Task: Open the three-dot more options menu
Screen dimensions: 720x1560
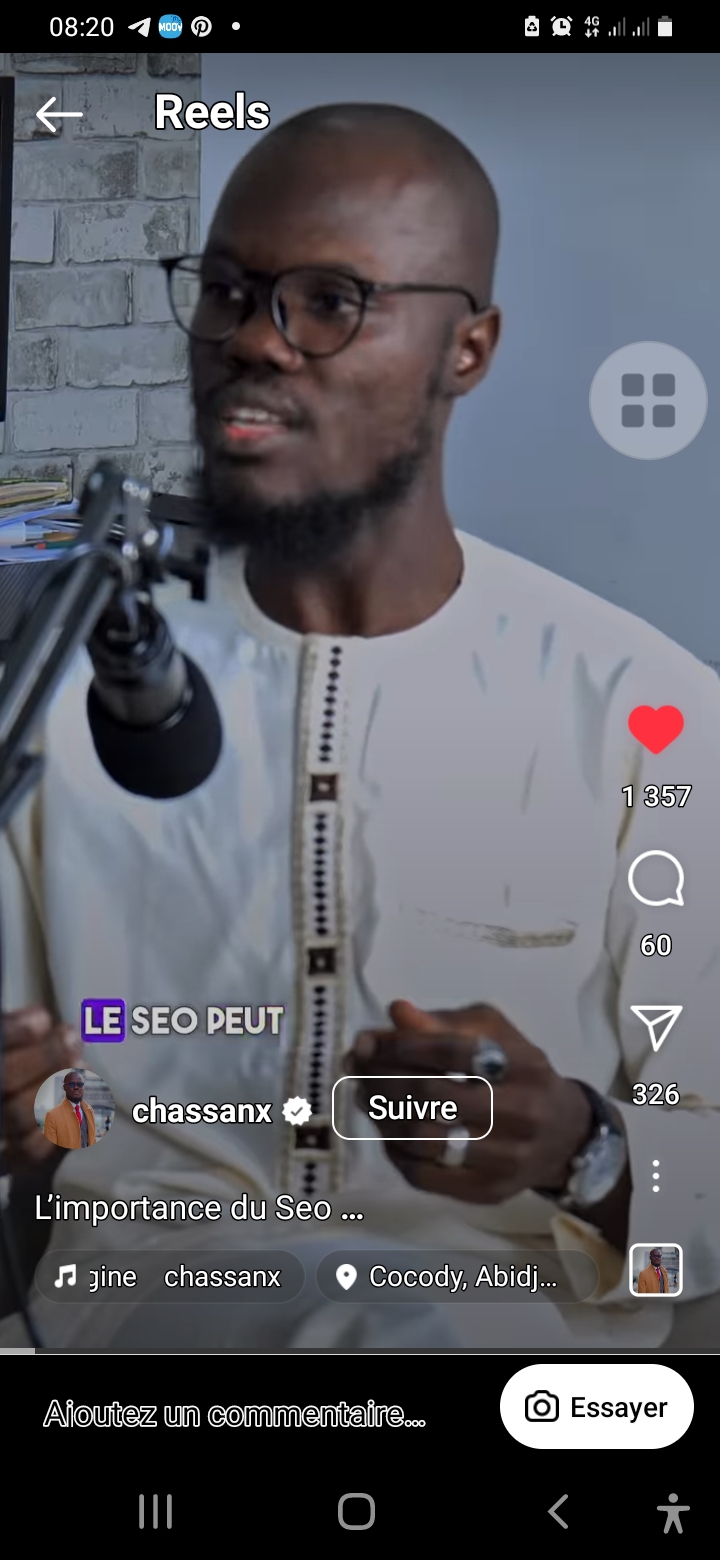Action: [x=655, y=1176]
